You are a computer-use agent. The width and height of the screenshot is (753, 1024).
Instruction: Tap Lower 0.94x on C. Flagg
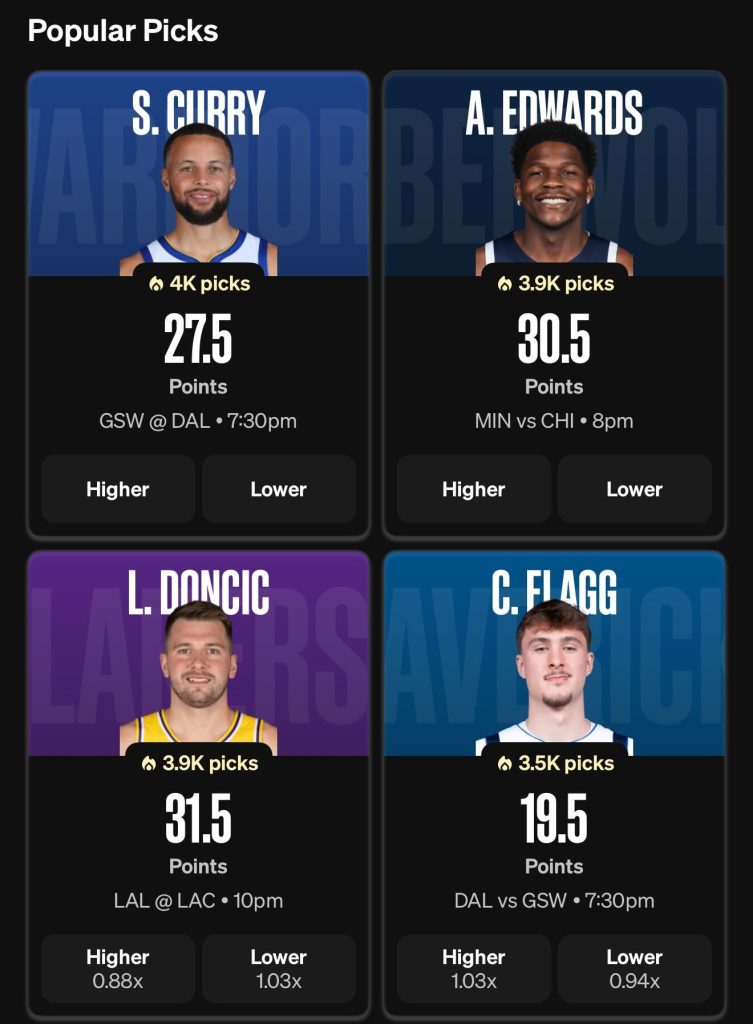pyautogui.click(x=634, y=968)
